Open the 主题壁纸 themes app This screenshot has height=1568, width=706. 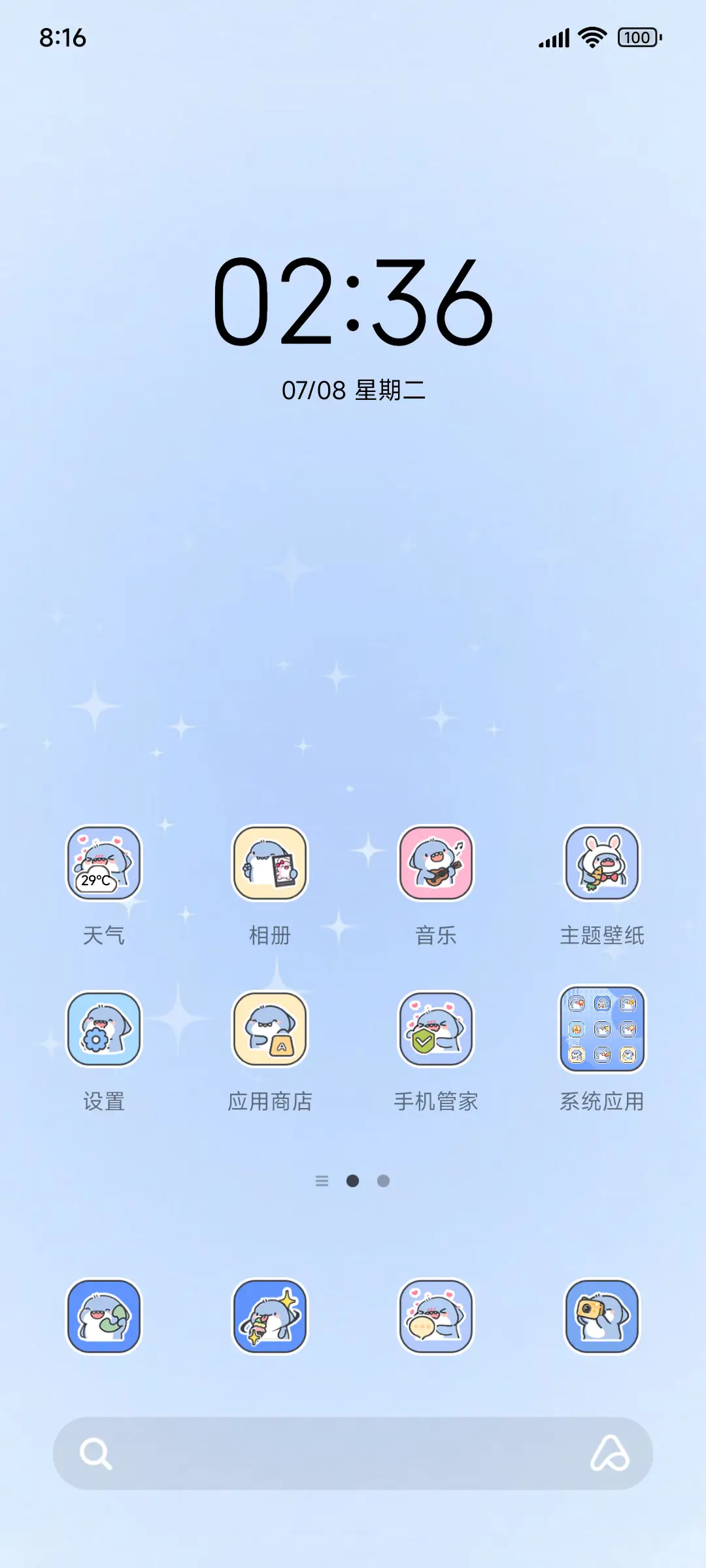[602, 864]
